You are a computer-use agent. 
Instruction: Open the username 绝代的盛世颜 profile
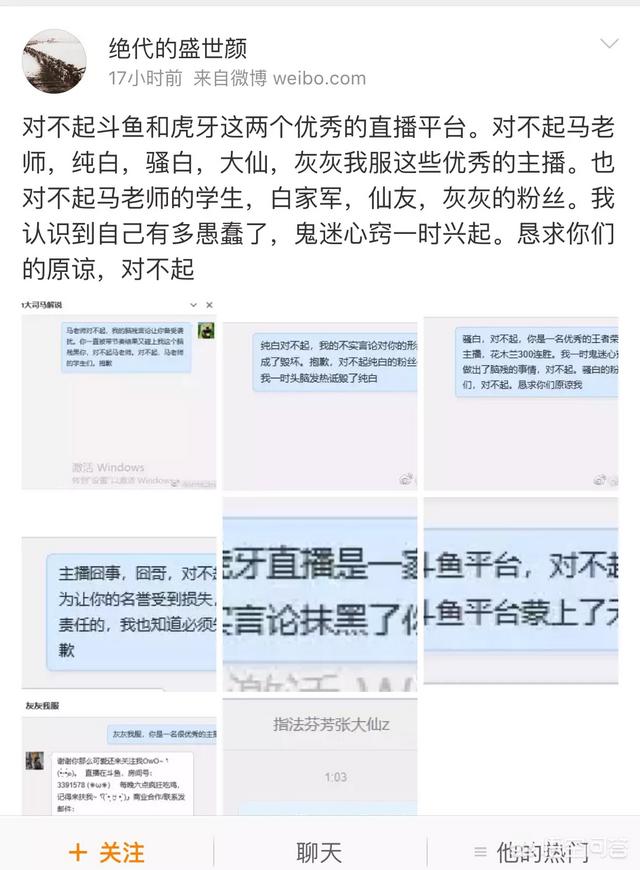point(177,47)
